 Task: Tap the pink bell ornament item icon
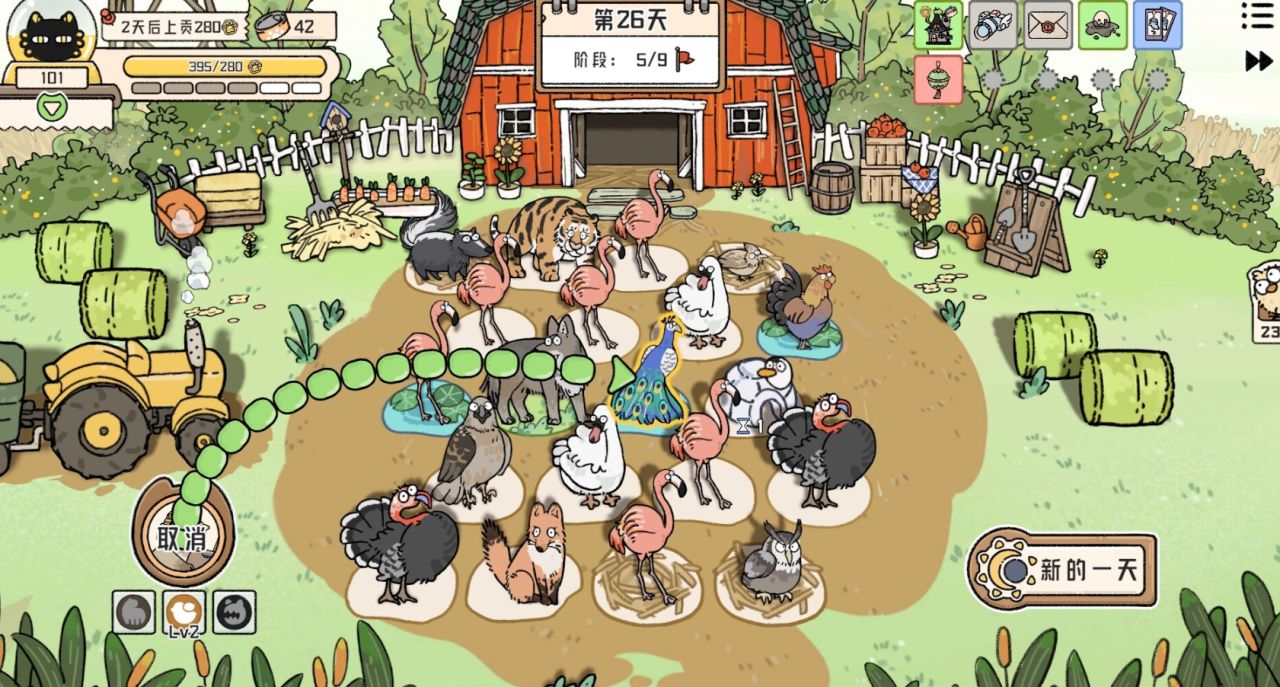point(939,80)
